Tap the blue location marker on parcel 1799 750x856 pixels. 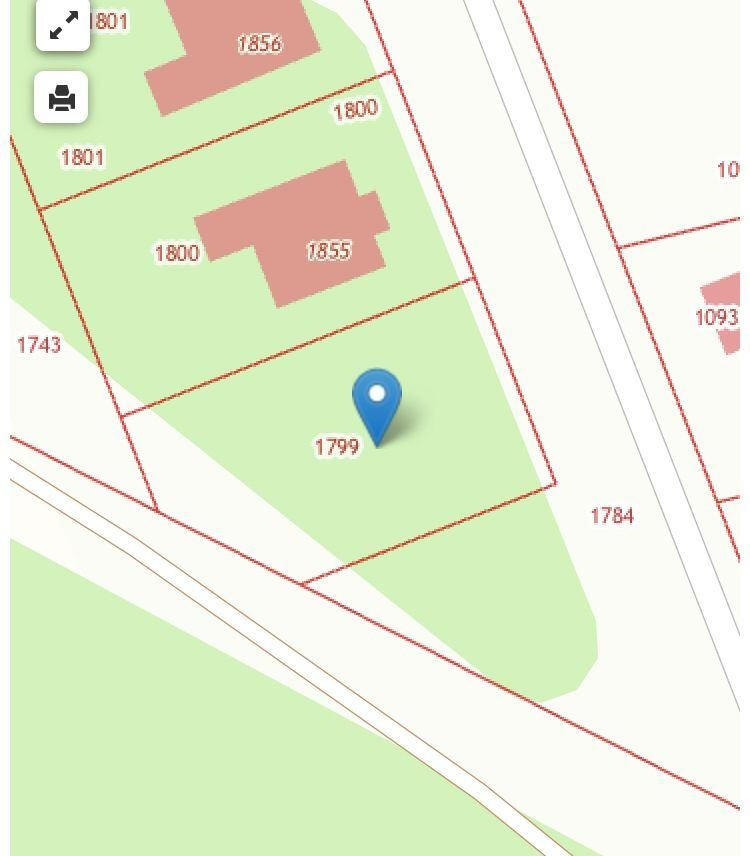(377, 402)
